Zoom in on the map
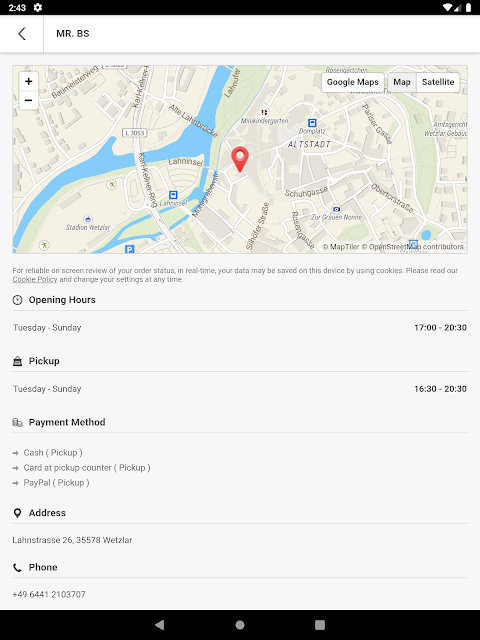Screen dimensions: 480x640 [29, 81]
